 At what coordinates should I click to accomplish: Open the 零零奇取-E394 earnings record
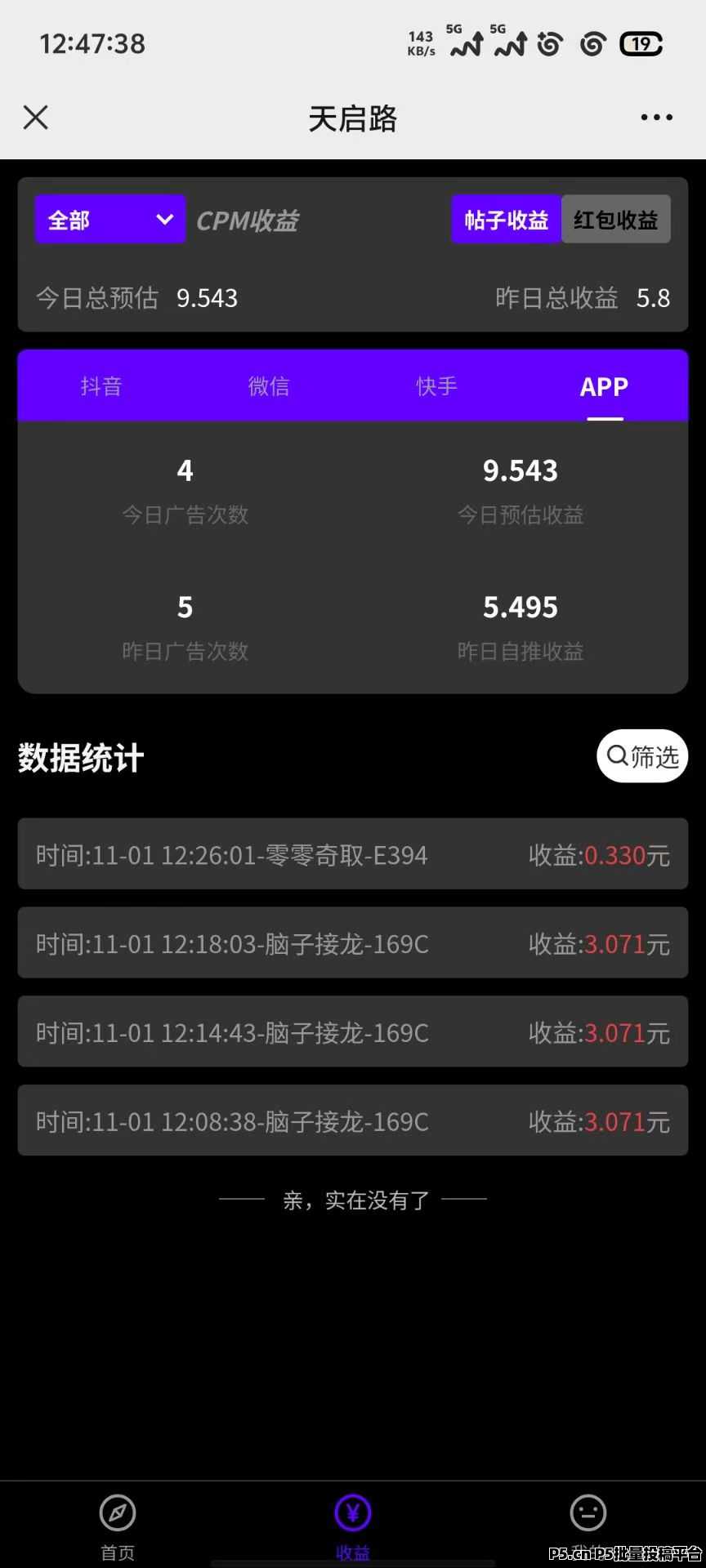click(x=353, y=854)
